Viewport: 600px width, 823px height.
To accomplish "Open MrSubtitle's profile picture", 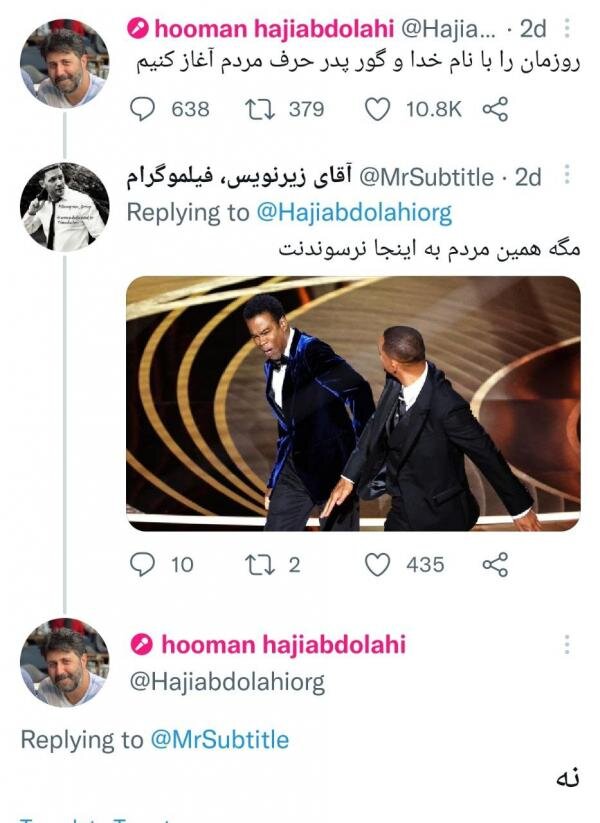I will pos(64,206).
